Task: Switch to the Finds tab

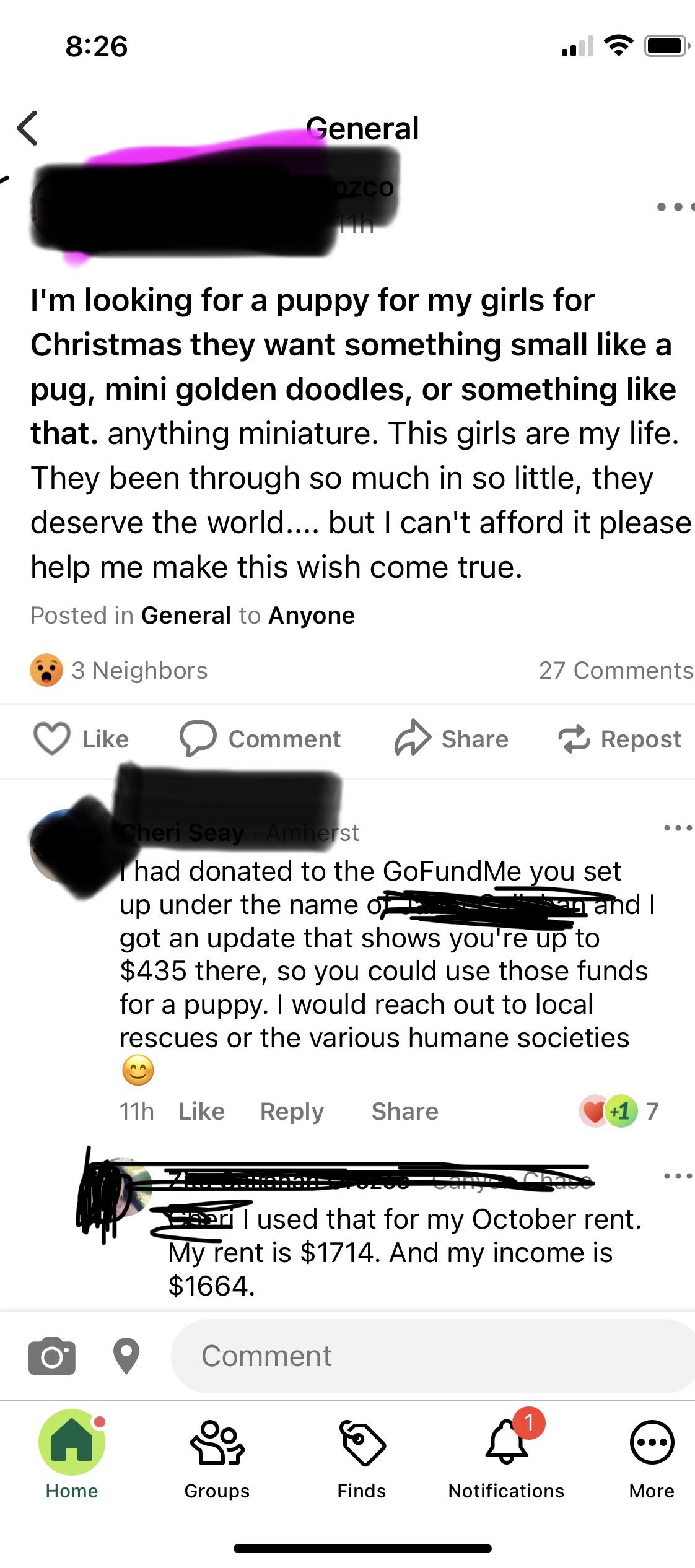Action: click(x=362, y=1454)
